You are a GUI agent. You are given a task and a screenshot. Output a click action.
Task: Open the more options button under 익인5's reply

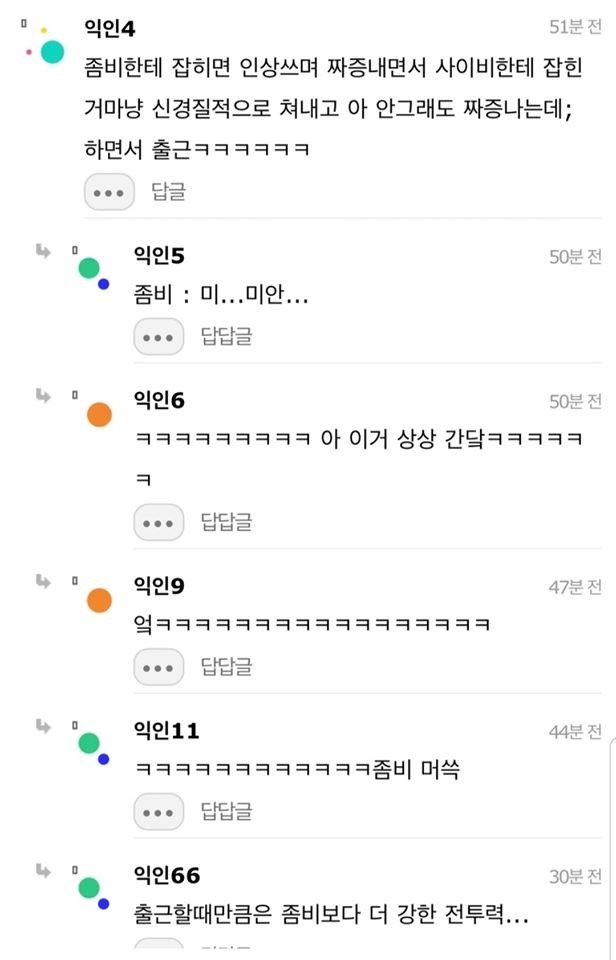click(x=158, y=337)
